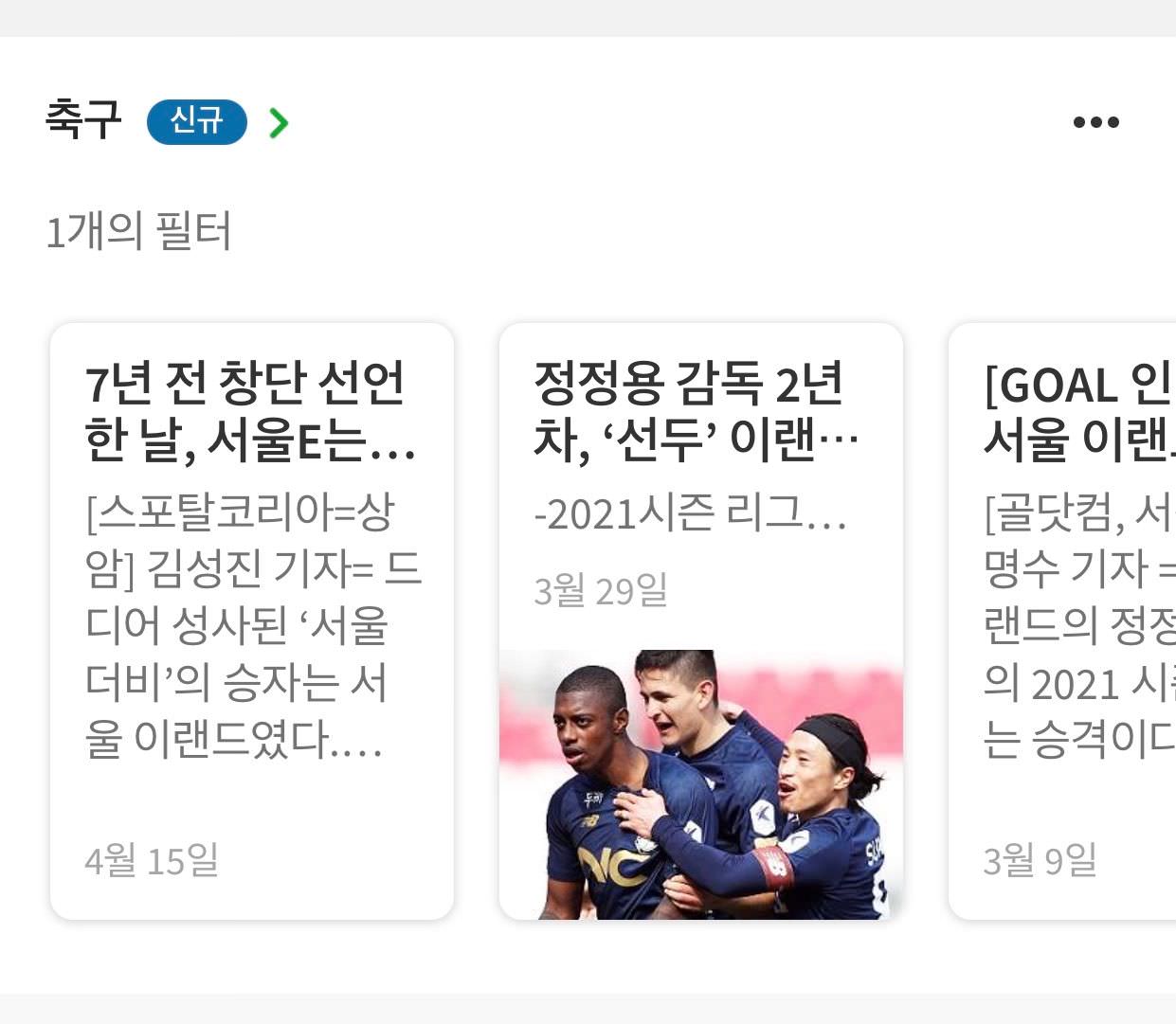Expand the 축구 section via green chevron

[x=278, y=122]
